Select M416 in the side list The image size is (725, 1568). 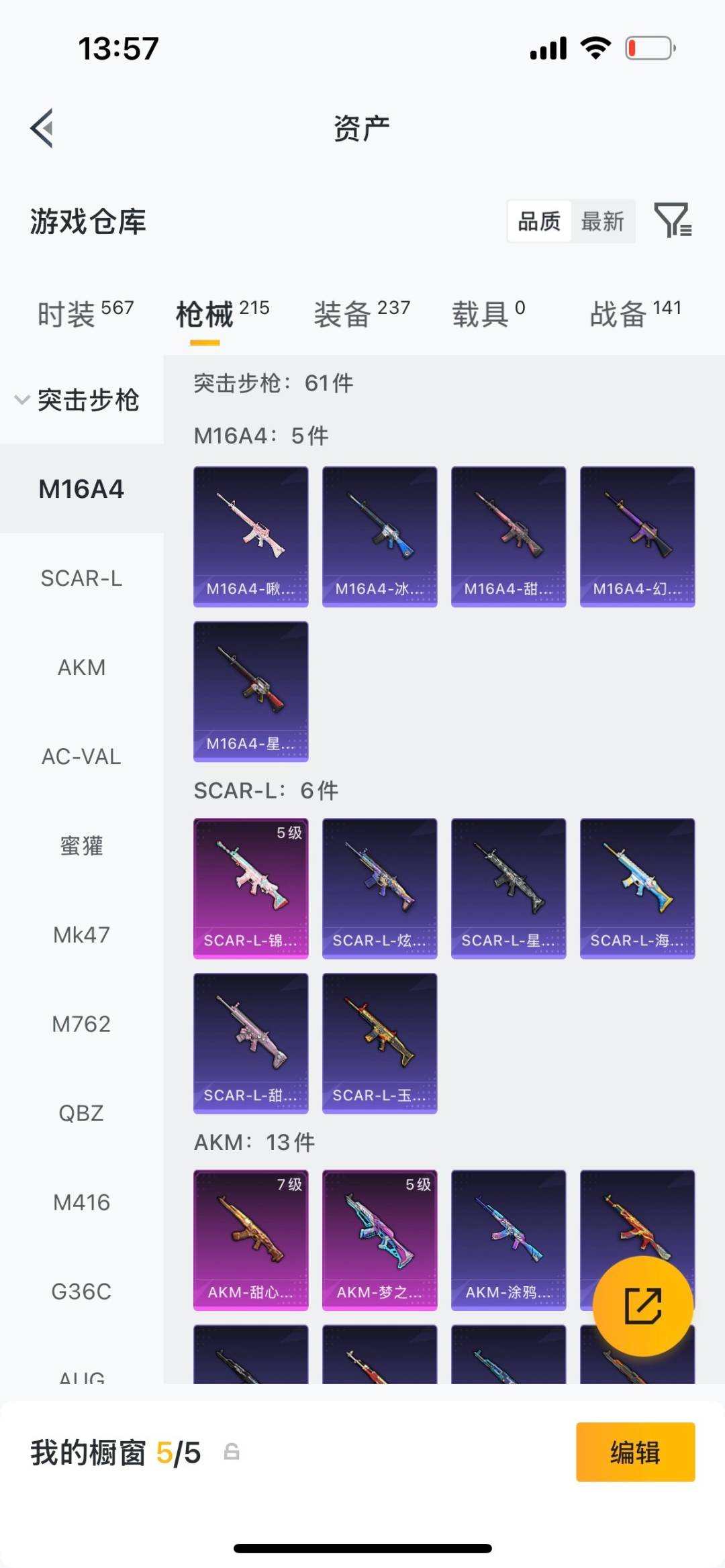click(81, 1202)
